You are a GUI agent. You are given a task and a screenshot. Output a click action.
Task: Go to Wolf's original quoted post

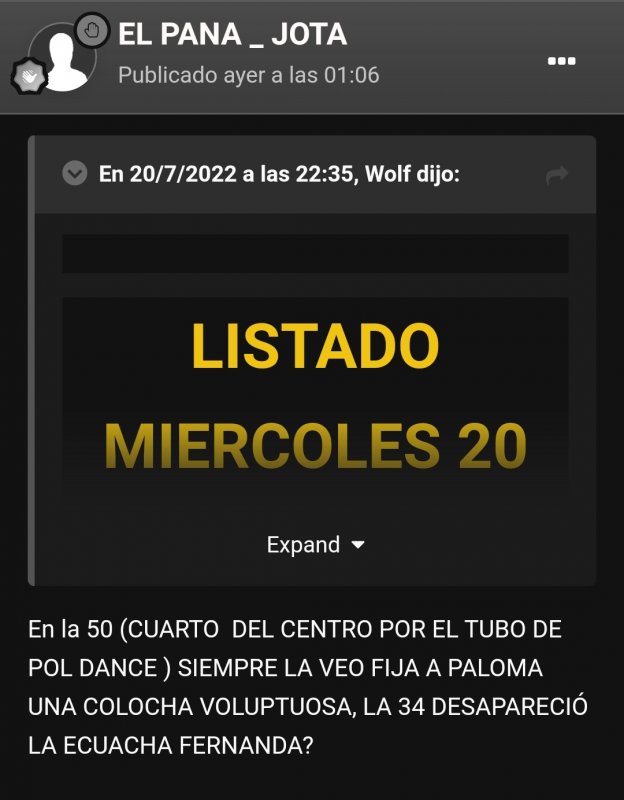(557, 176)
